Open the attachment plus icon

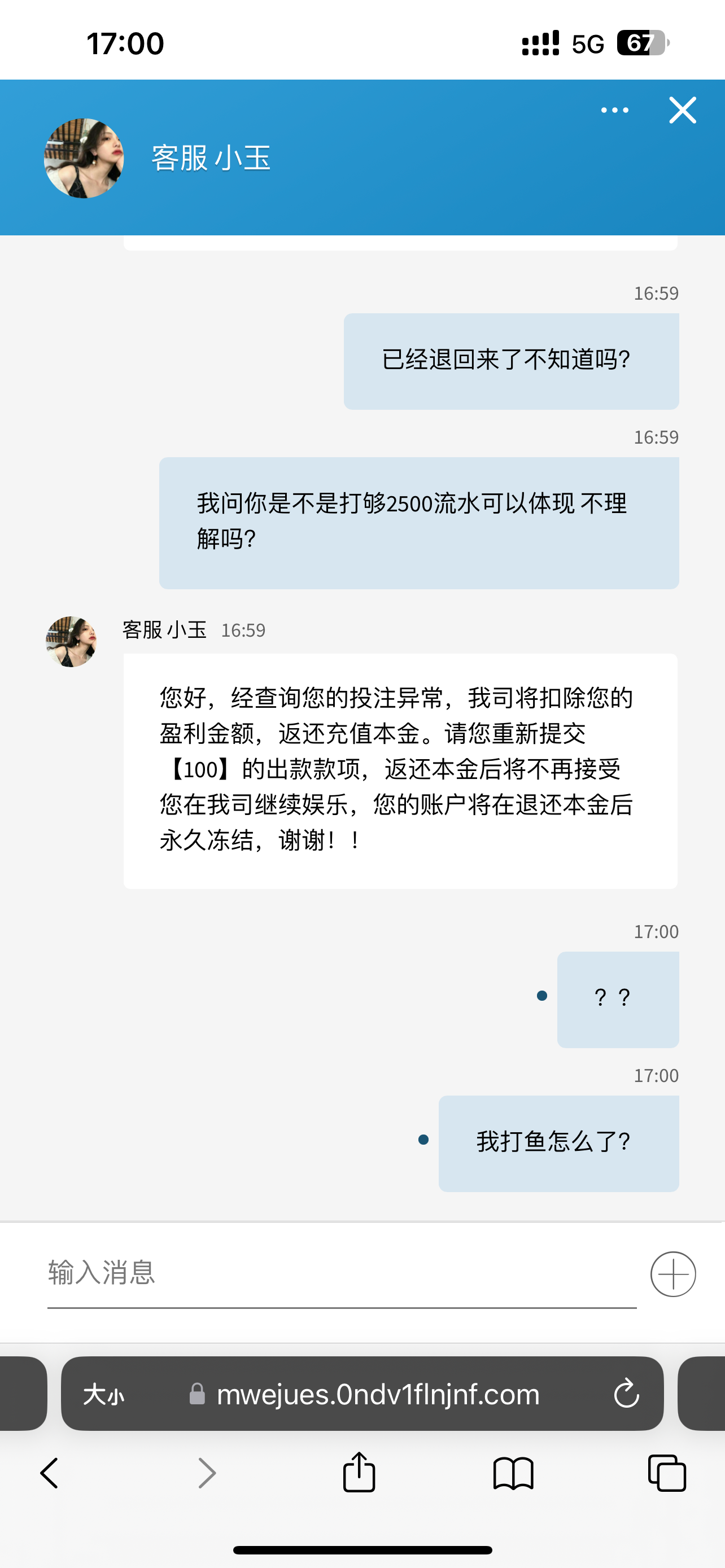point(673,1273)
